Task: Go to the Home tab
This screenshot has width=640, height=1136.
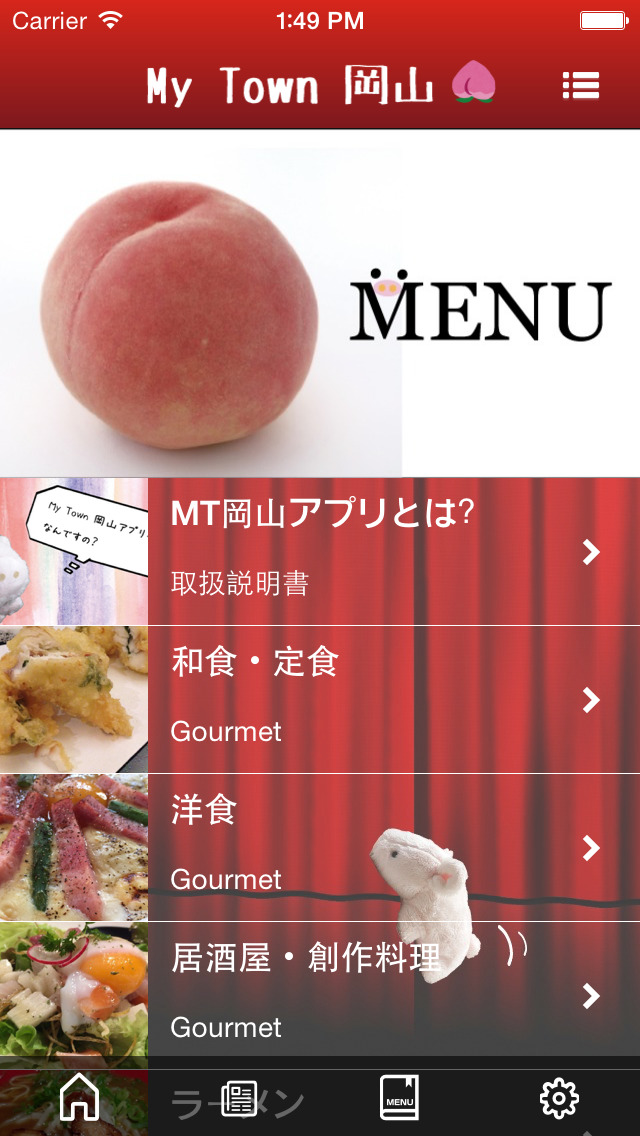Action: (80, 1099)
